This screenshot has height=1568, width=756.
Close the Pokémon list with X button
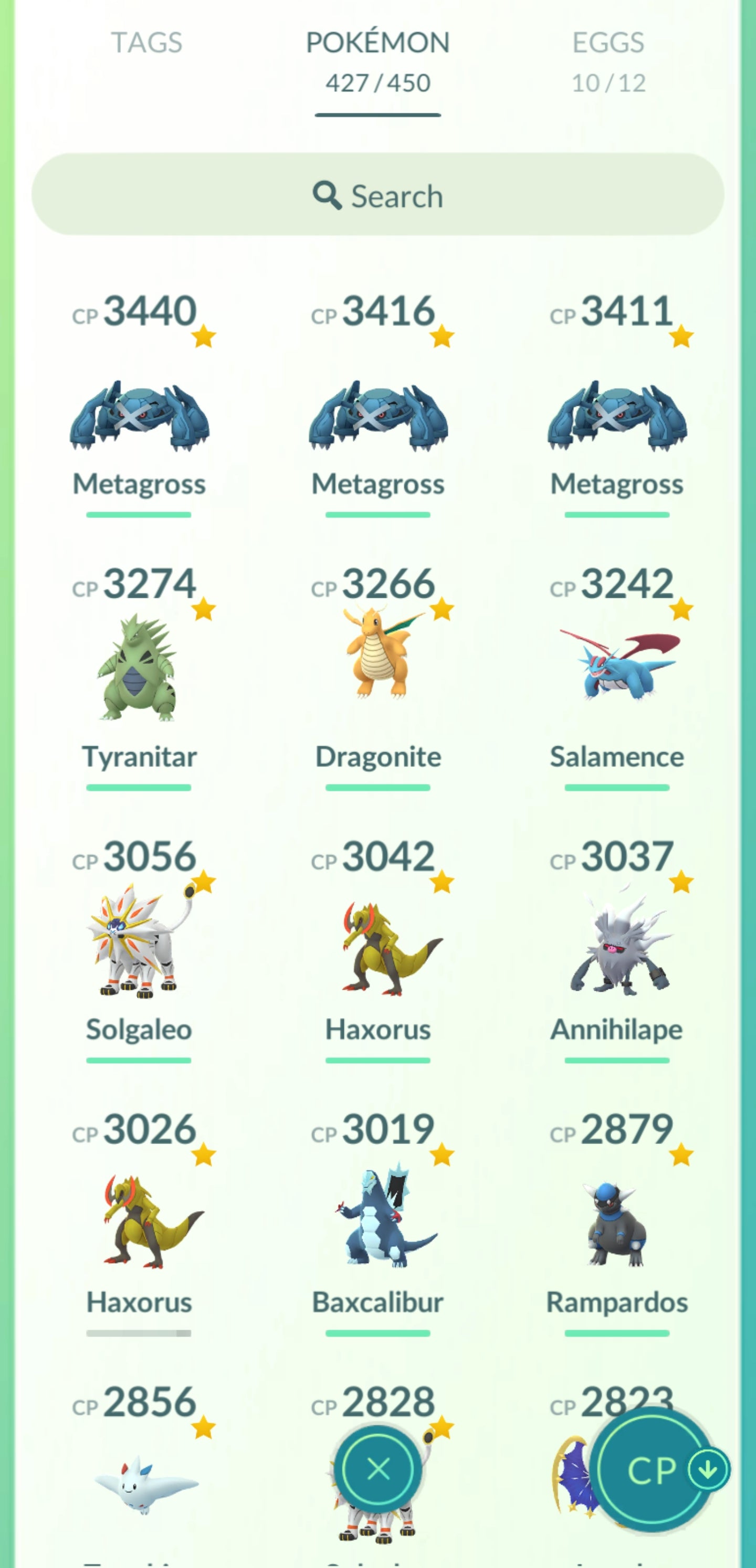pos(379,1469)
